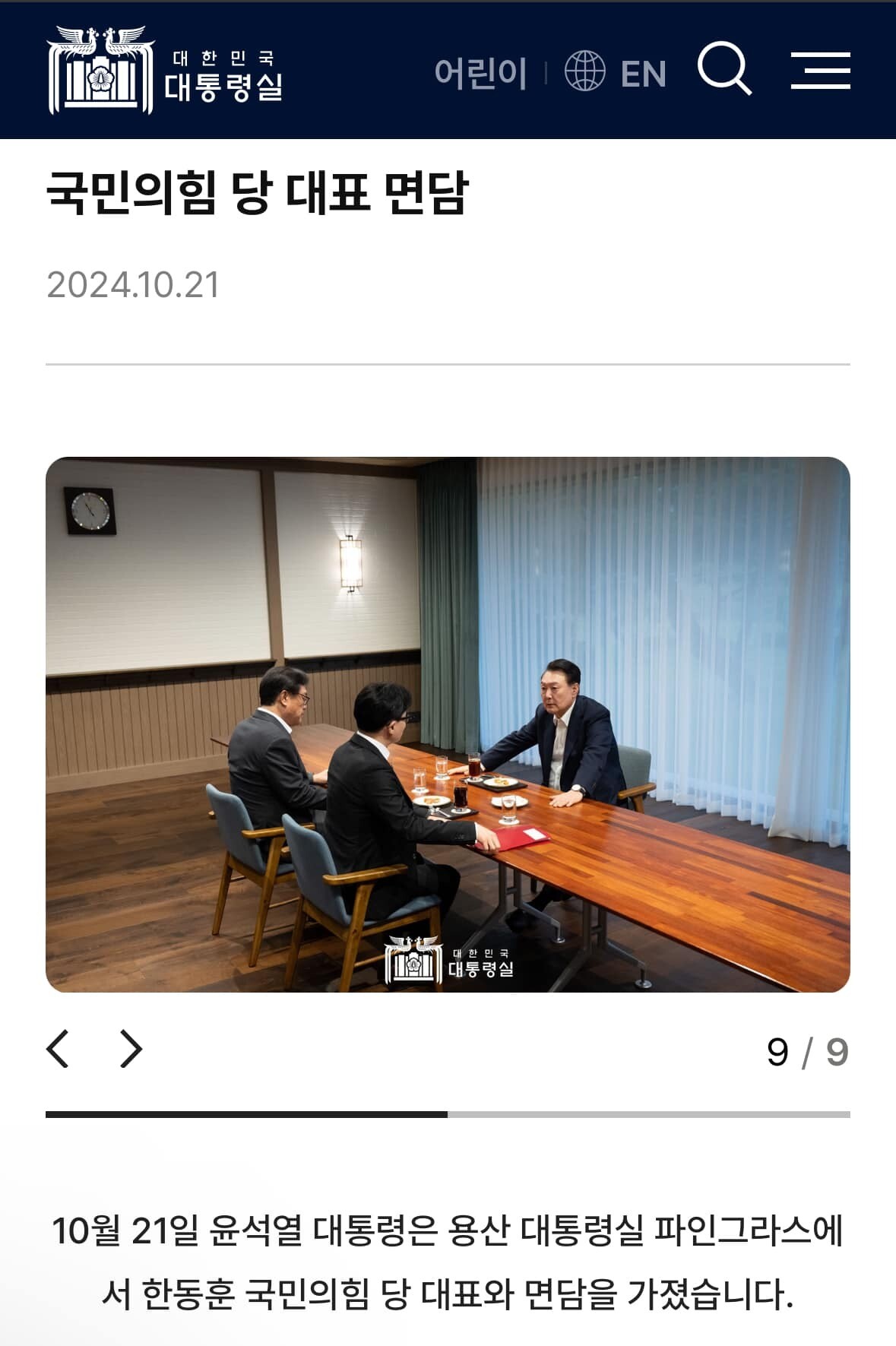896x1346 pixels.
Task: Open the 어린이 kids site link
Action: point(480,73)
